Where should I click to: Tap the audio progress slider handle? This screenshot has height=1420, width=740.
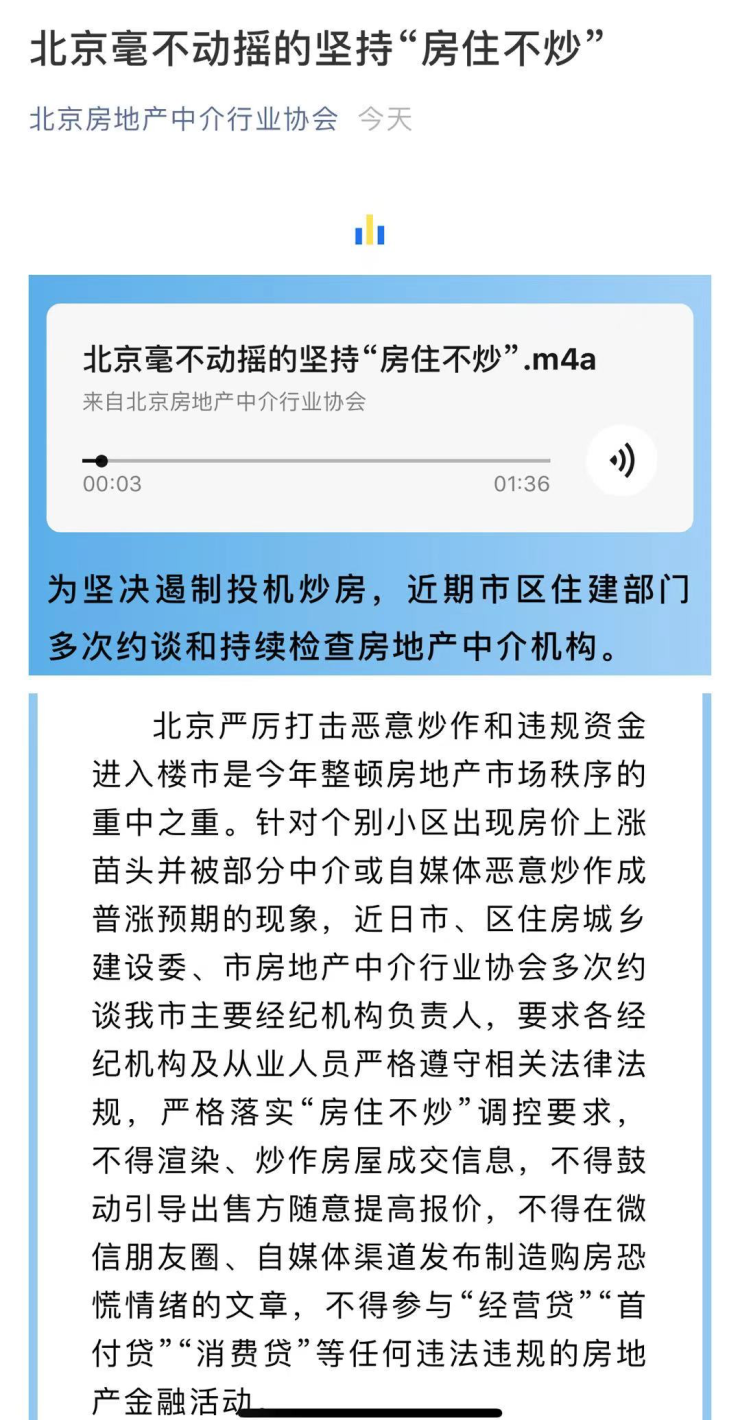[101, 461]
